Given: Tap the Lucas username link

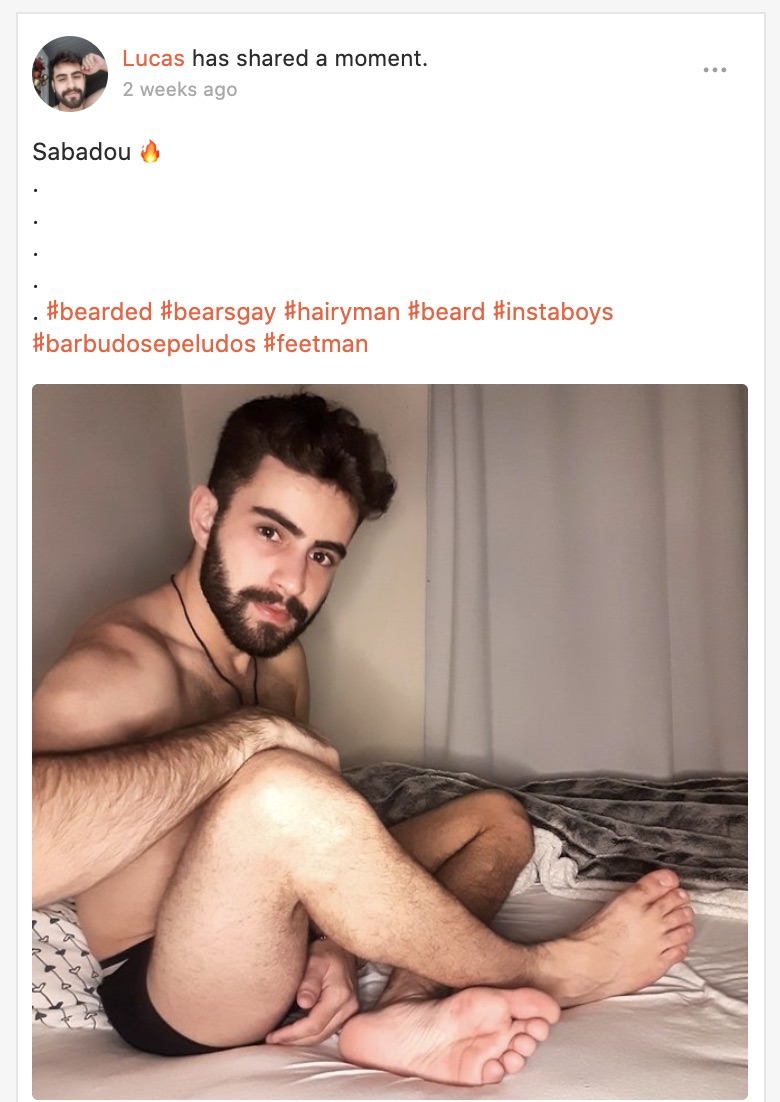Looking at the screenshot, I should click(153, 58).
